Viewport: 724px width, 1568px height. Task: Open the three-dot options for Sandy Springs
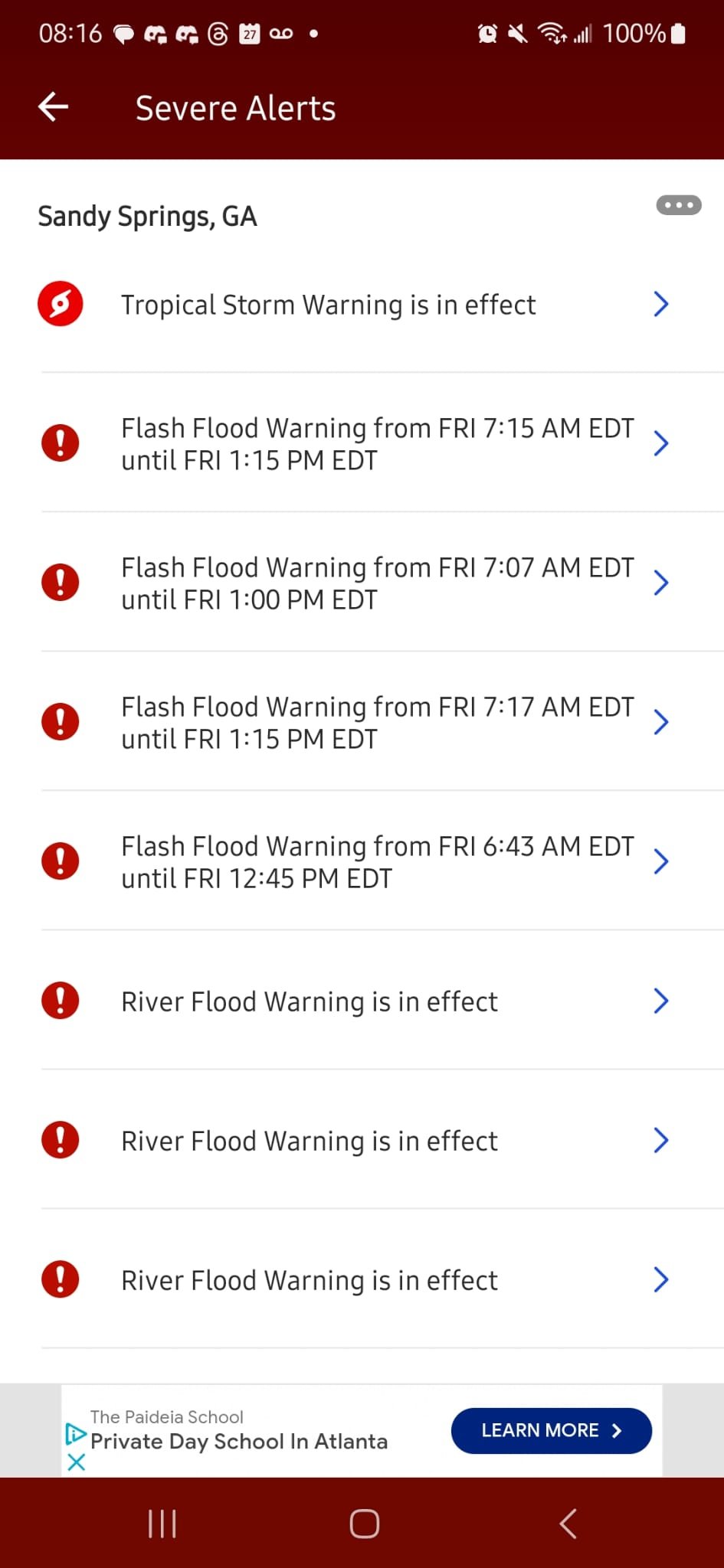click(x=678, y=205)
